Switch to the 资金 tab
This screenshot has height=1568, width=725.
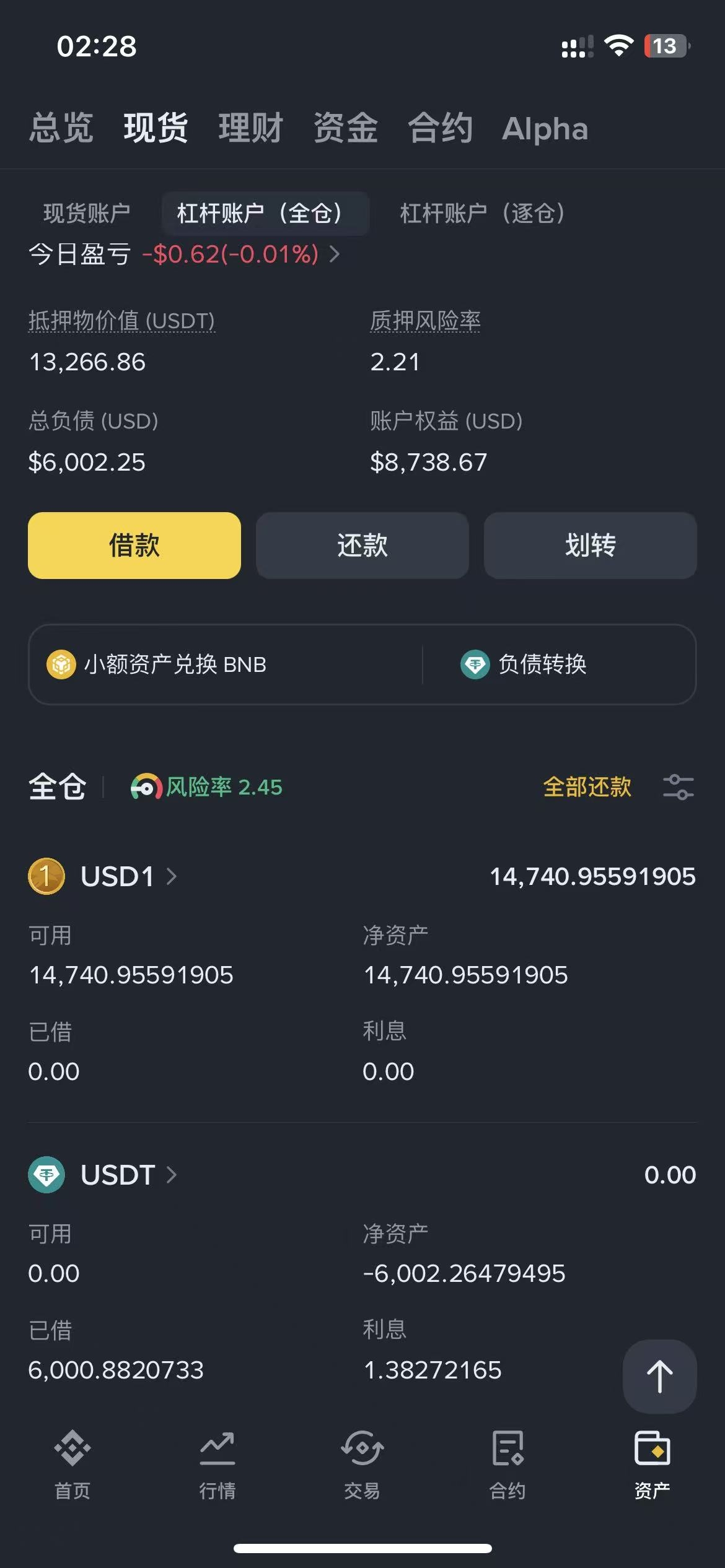(346, 128)
